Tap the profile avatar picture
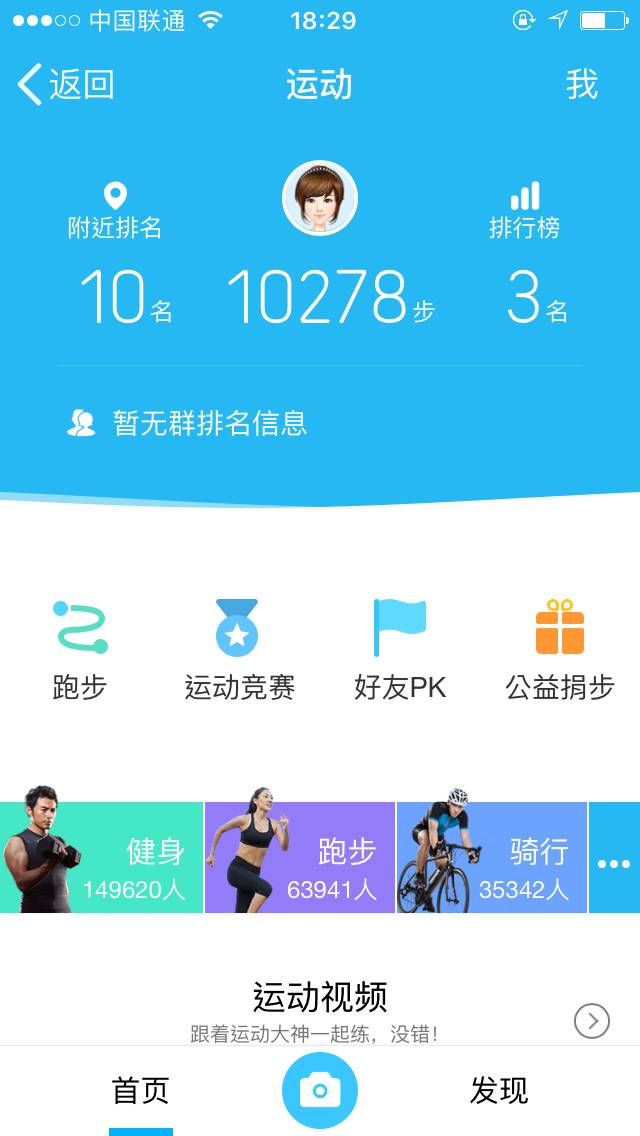This screenshot has width=640, height=1136. click(320, 198)
